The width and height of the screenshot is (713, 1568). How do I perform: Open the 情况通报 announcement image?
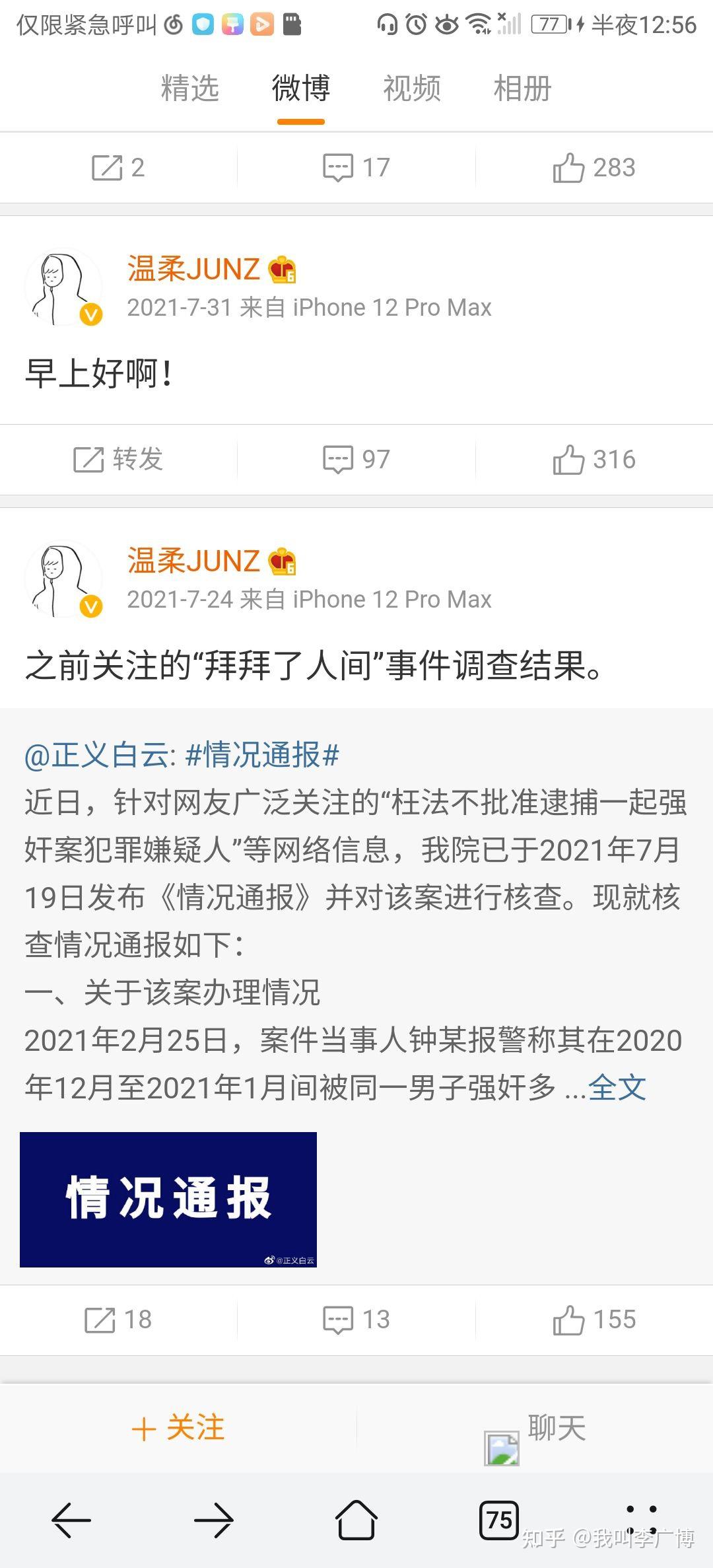[x=169, y=1202]
